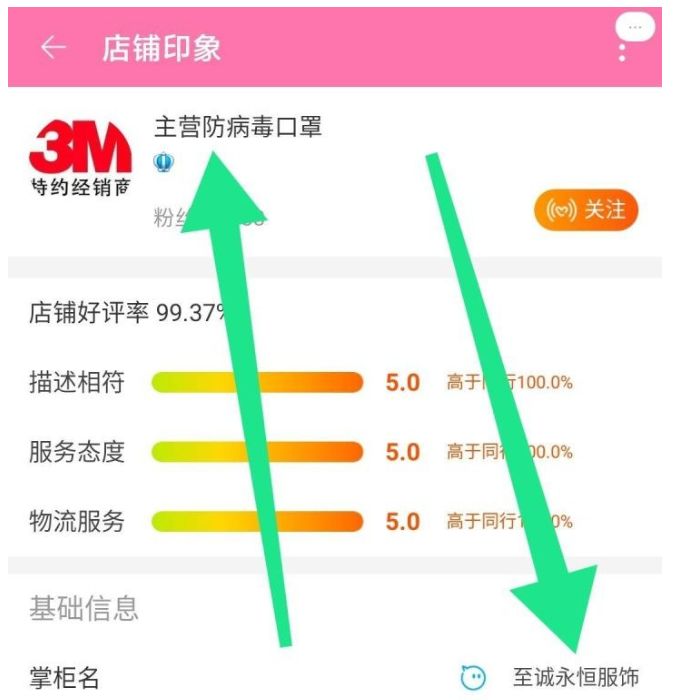Go back using the arrow

click(53, 48)
